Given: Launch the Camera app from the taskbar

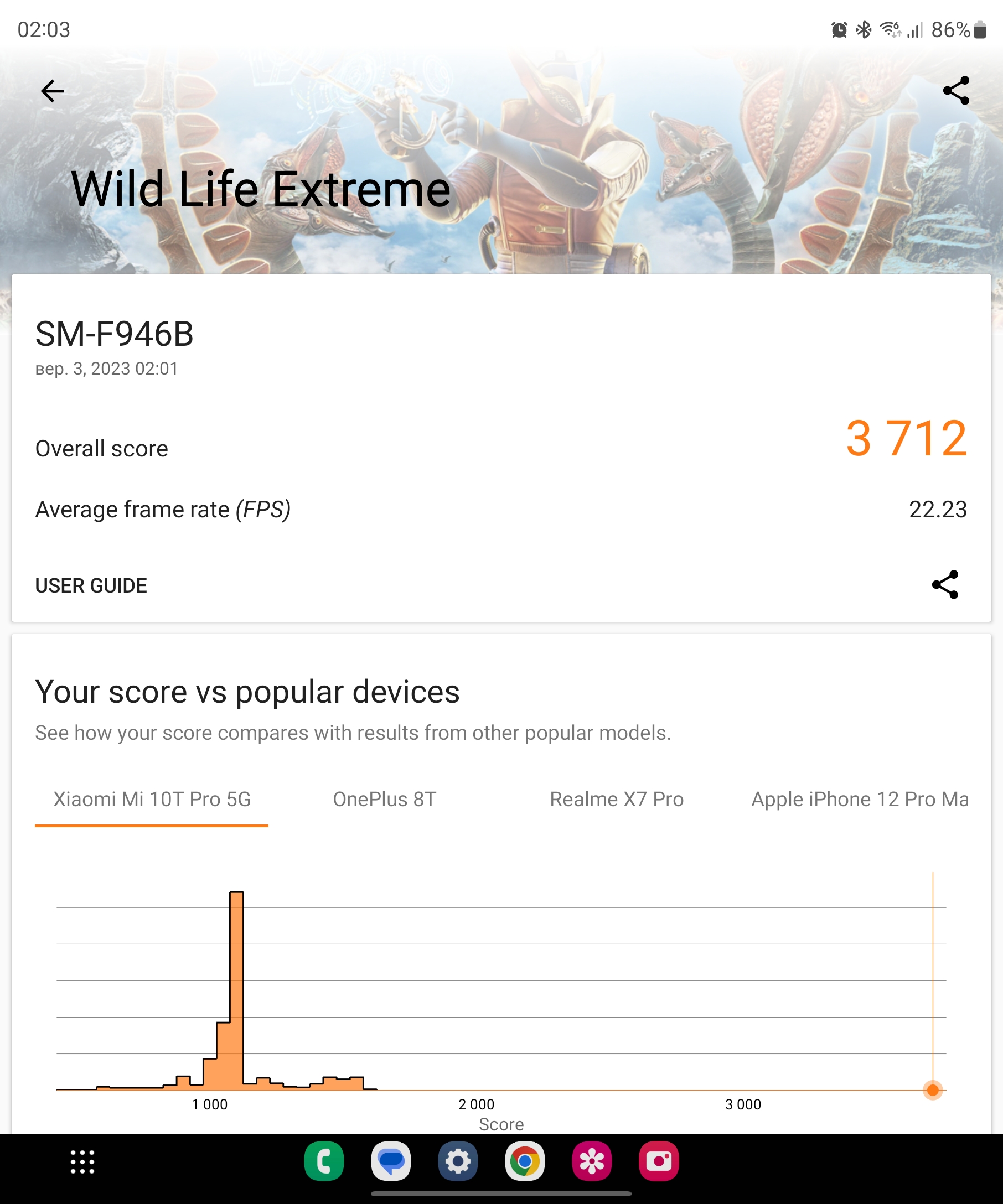Looking at the screenshot, I should [659, 1161].
